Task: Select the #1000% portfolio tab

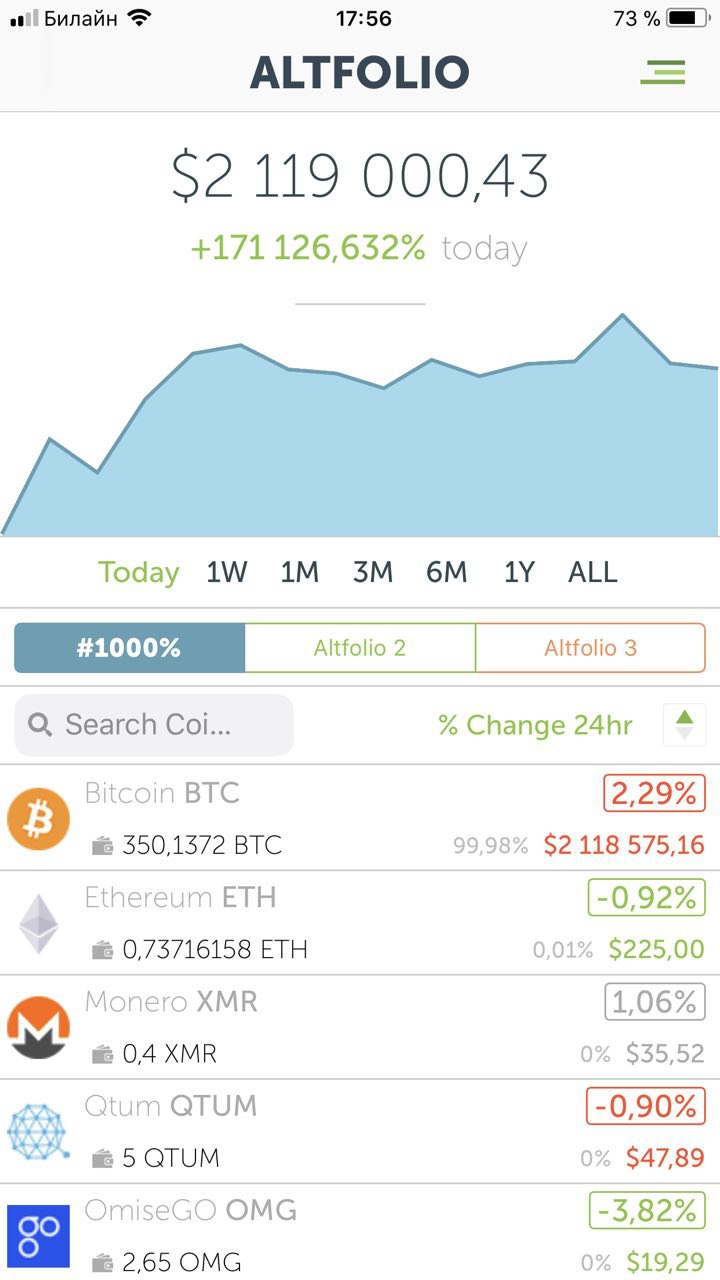Action: point(130,648)
